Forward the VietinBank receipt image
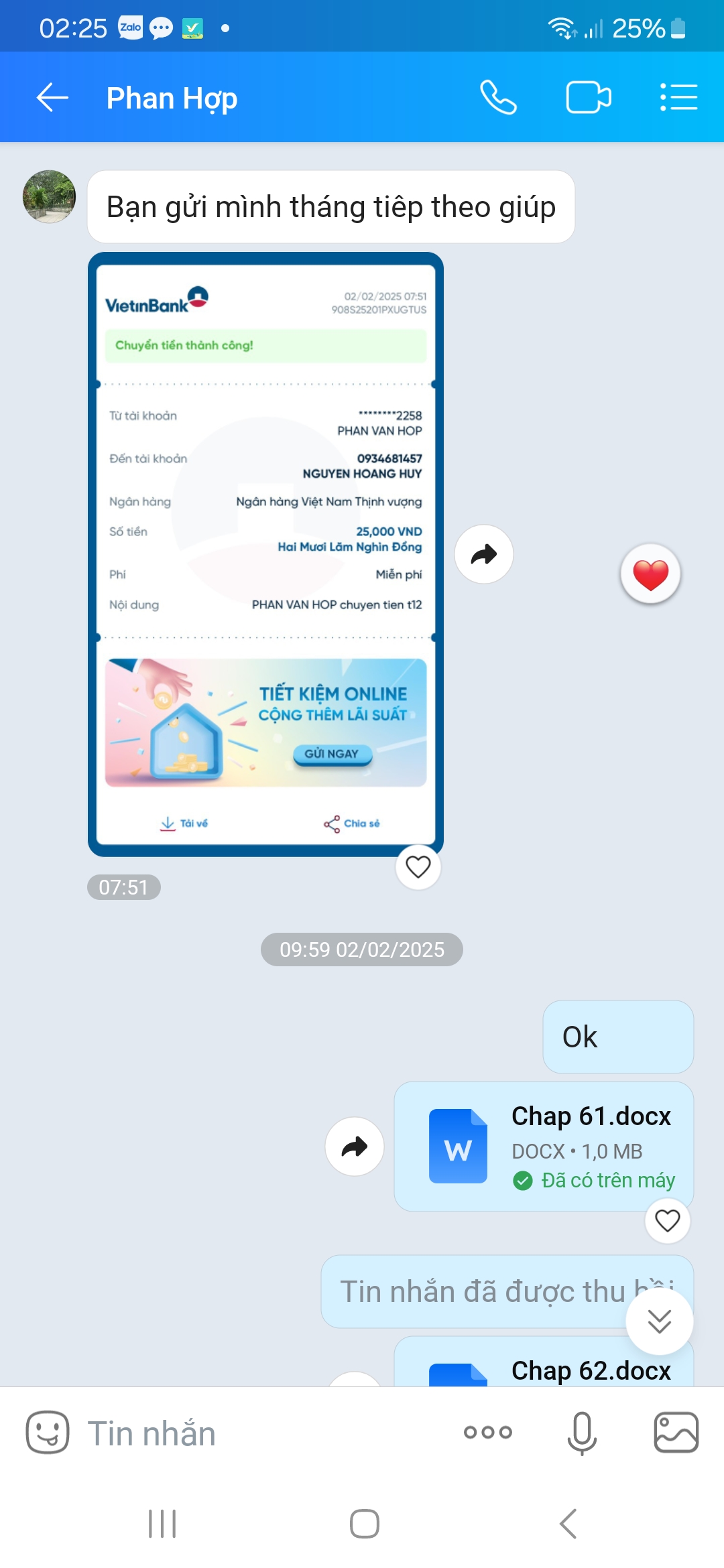Image resolution: width=724 pixels, height=1568 pixels. click(483, 554)
